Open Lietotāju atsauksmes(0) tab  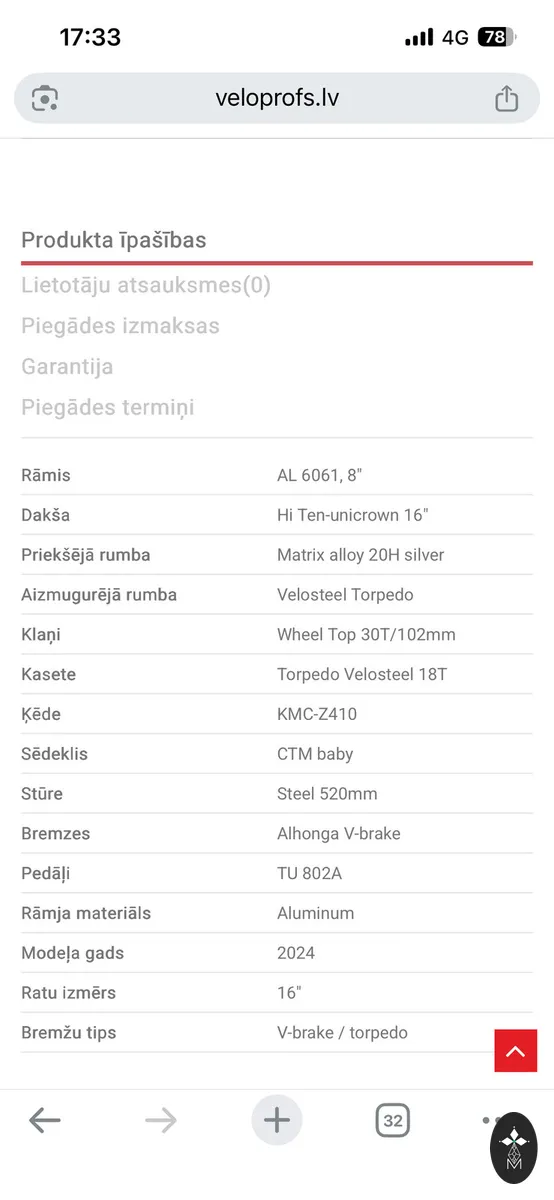pyautogui.click(x=146, y=285)
